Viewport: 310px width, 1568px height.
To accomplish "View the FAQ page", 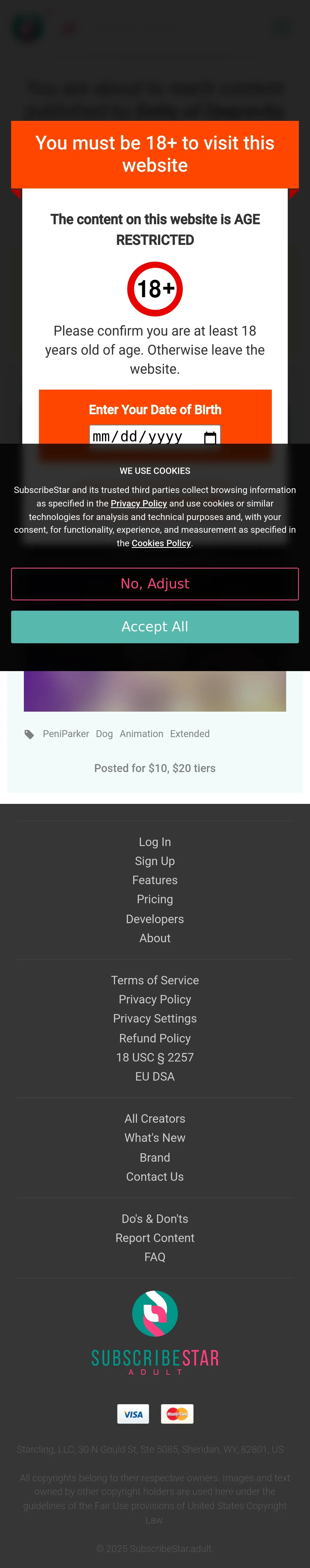I will click(x=155, y=1256).
